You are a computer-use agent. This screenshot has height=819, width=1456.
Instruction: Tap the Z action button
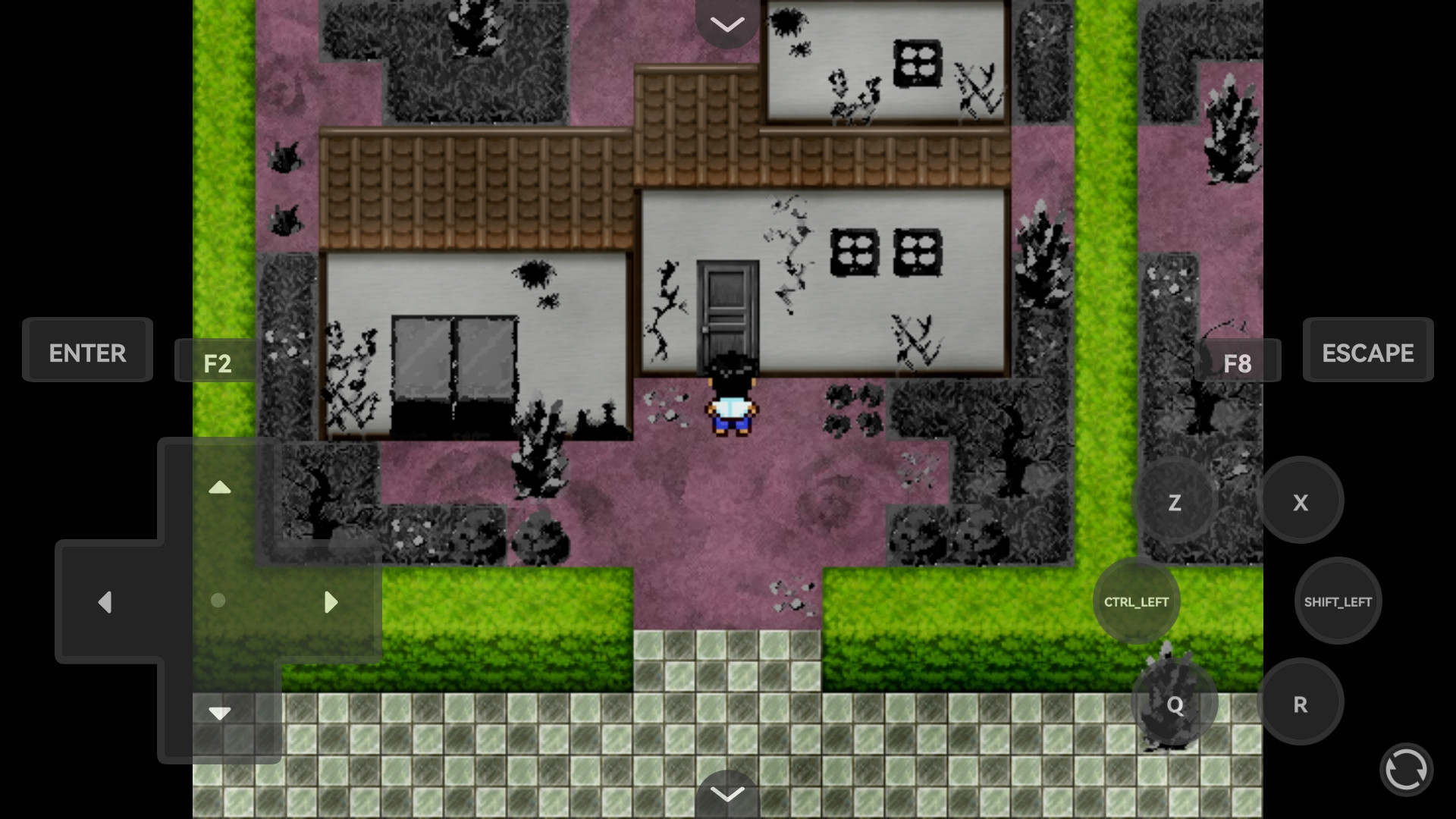[x=1174, y=502]
